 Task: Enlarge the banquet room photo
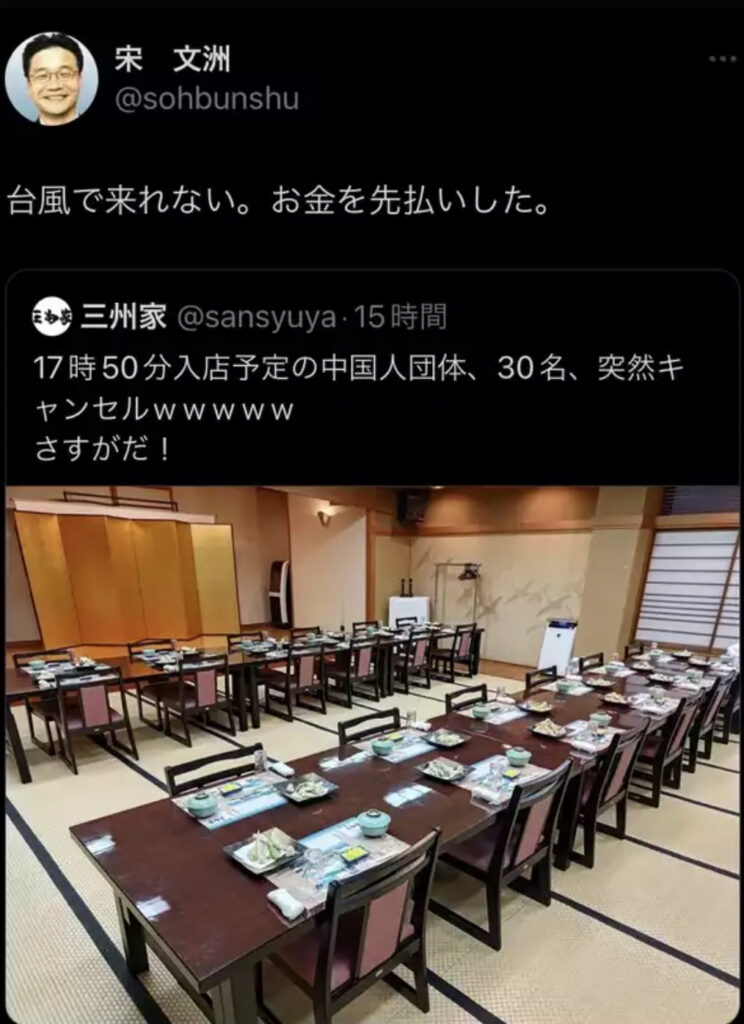point(372,750)
